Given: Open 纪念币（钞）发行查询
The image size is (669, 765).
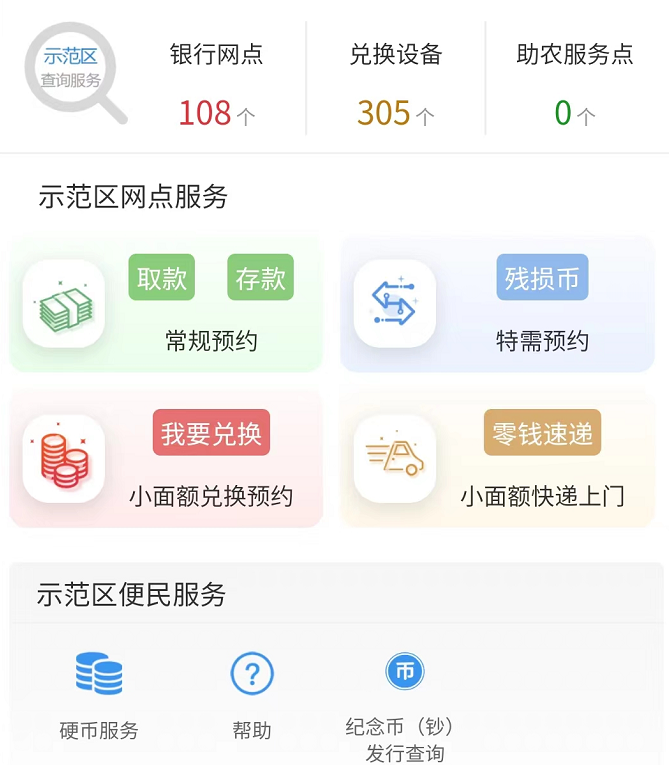Looking at the screenshot, I should (x=405, y=700).
